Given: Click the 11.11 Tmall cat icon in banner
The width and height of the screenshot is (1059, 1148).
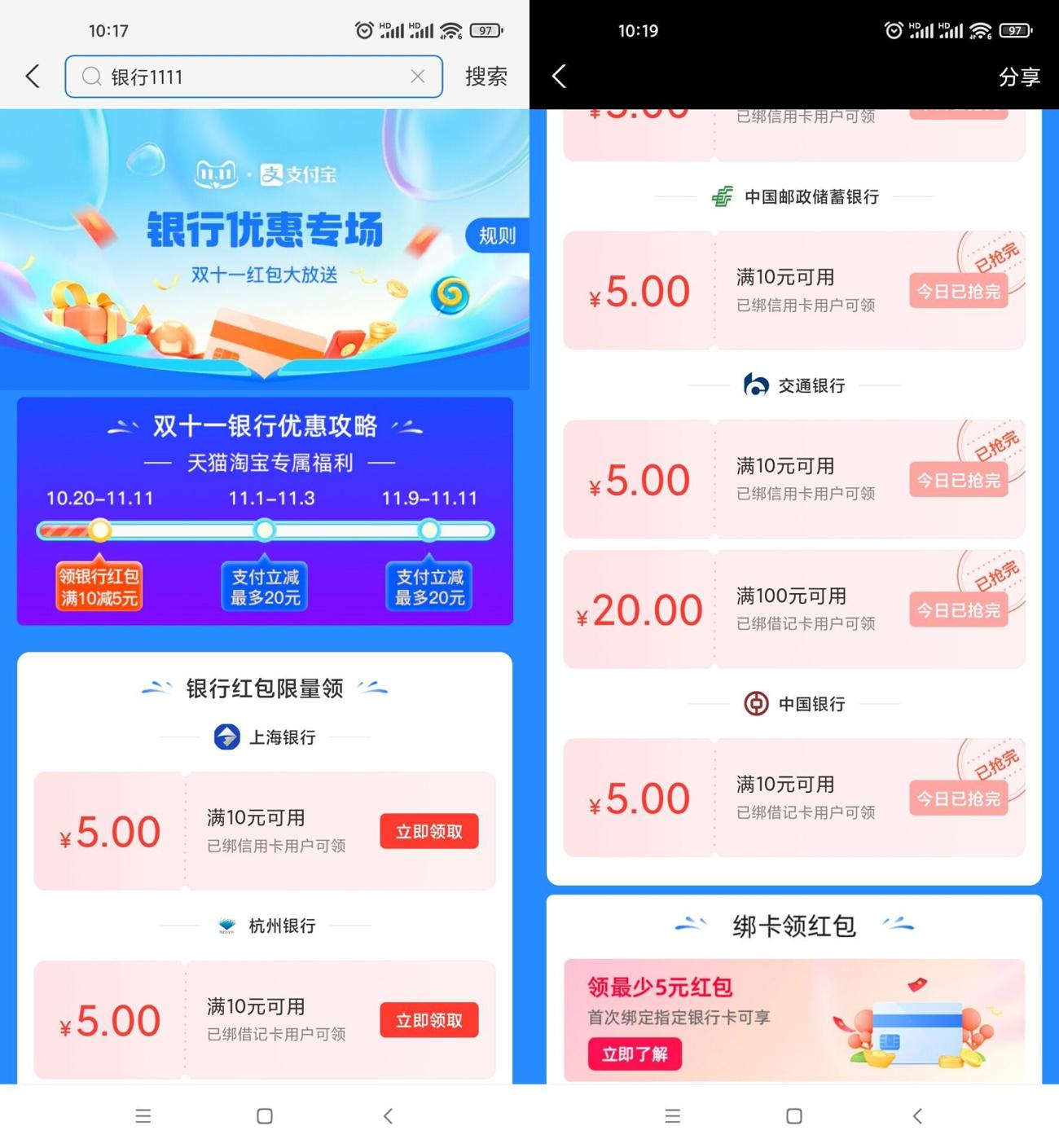Looking at the screenshot, I should point(213,174).
